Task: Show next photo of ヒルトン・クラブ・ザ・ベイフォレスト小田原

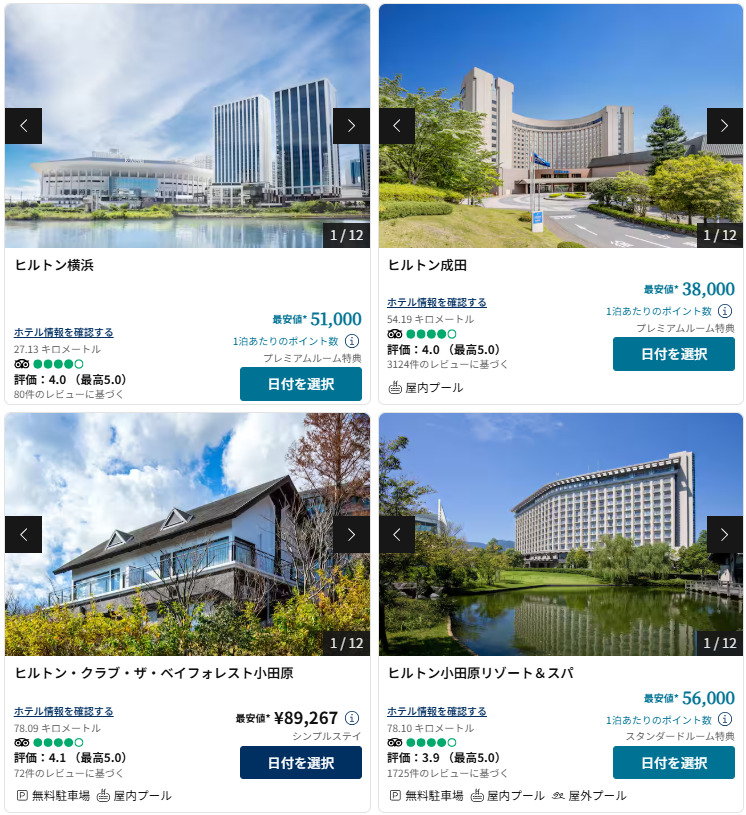Action: 351,534
